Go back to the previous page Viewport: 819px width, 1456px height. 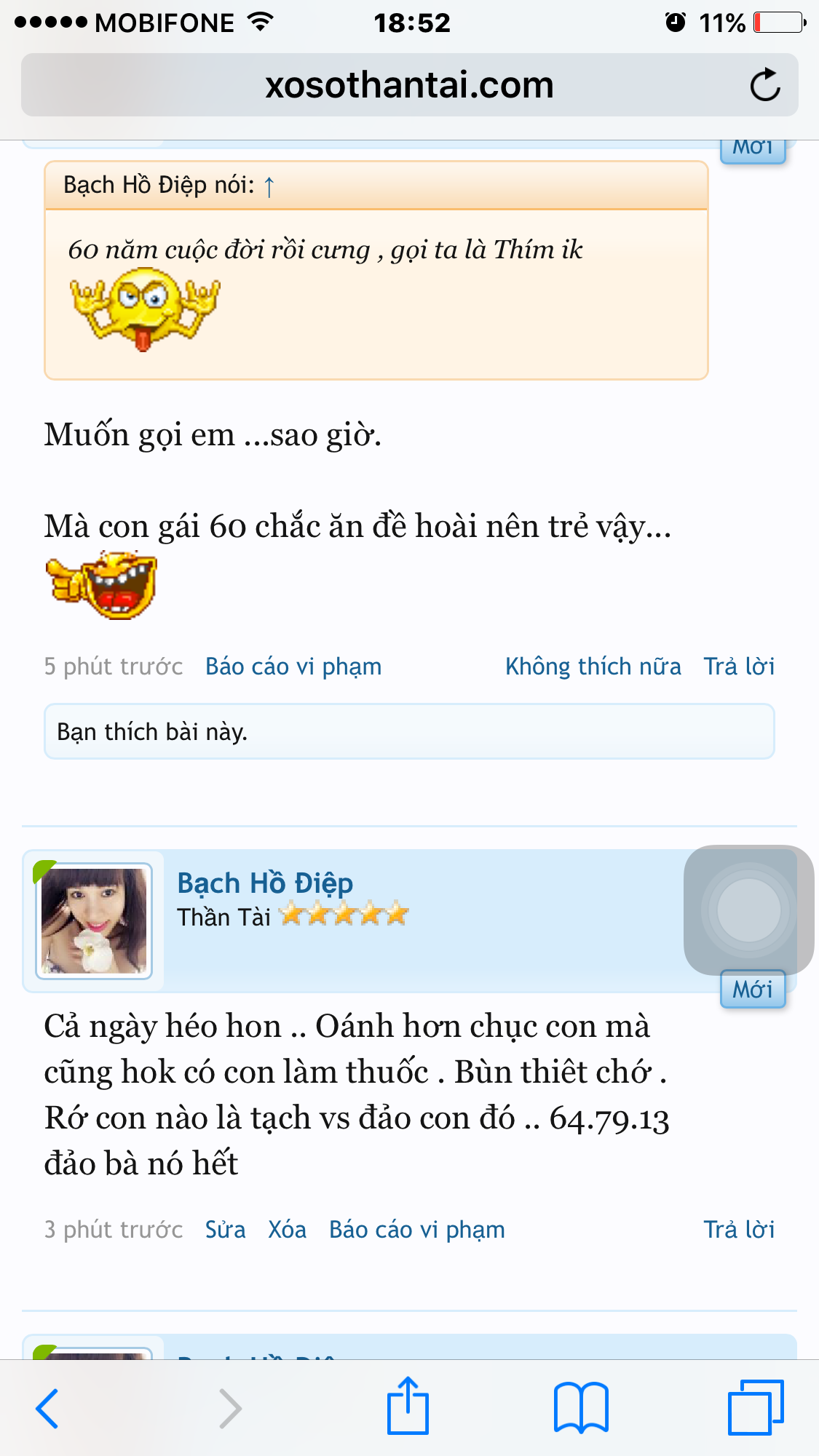point(47,1408)
